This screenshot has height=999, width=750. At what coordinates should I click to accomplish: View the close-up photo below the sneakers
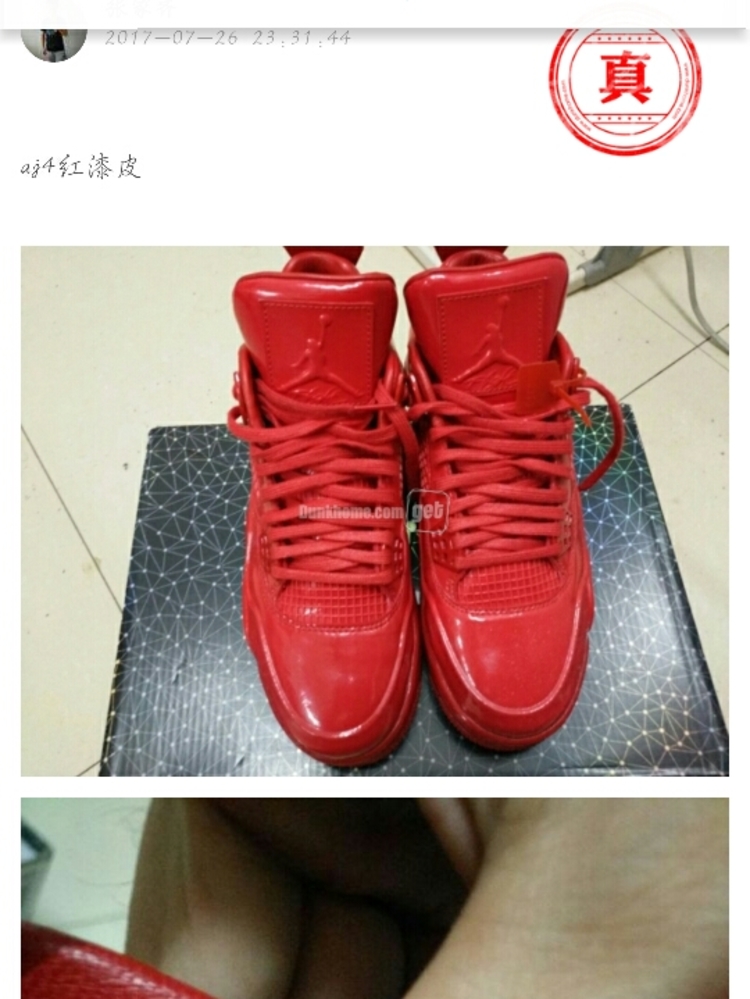tap(375, 898)
